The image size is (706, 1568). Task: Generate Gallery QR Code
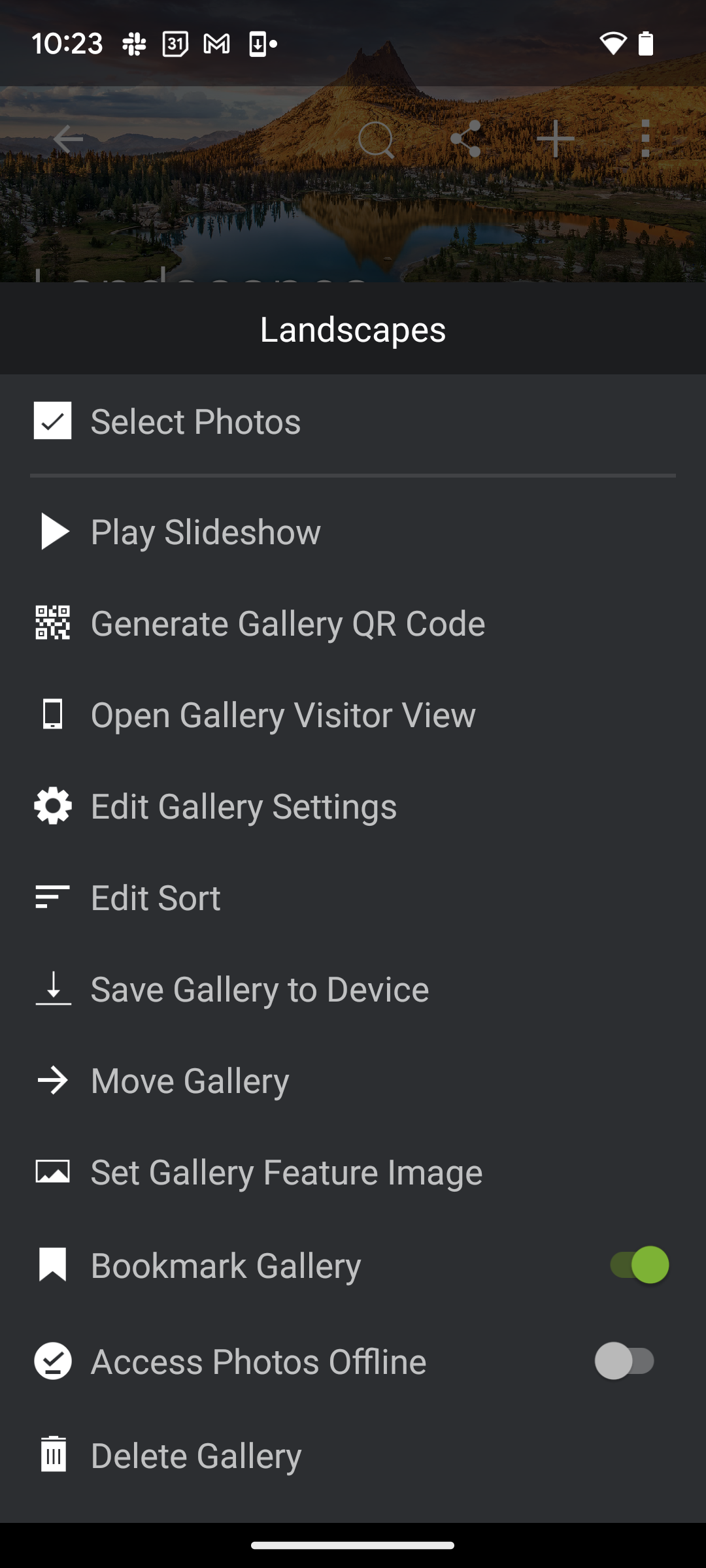click(353, 623)
